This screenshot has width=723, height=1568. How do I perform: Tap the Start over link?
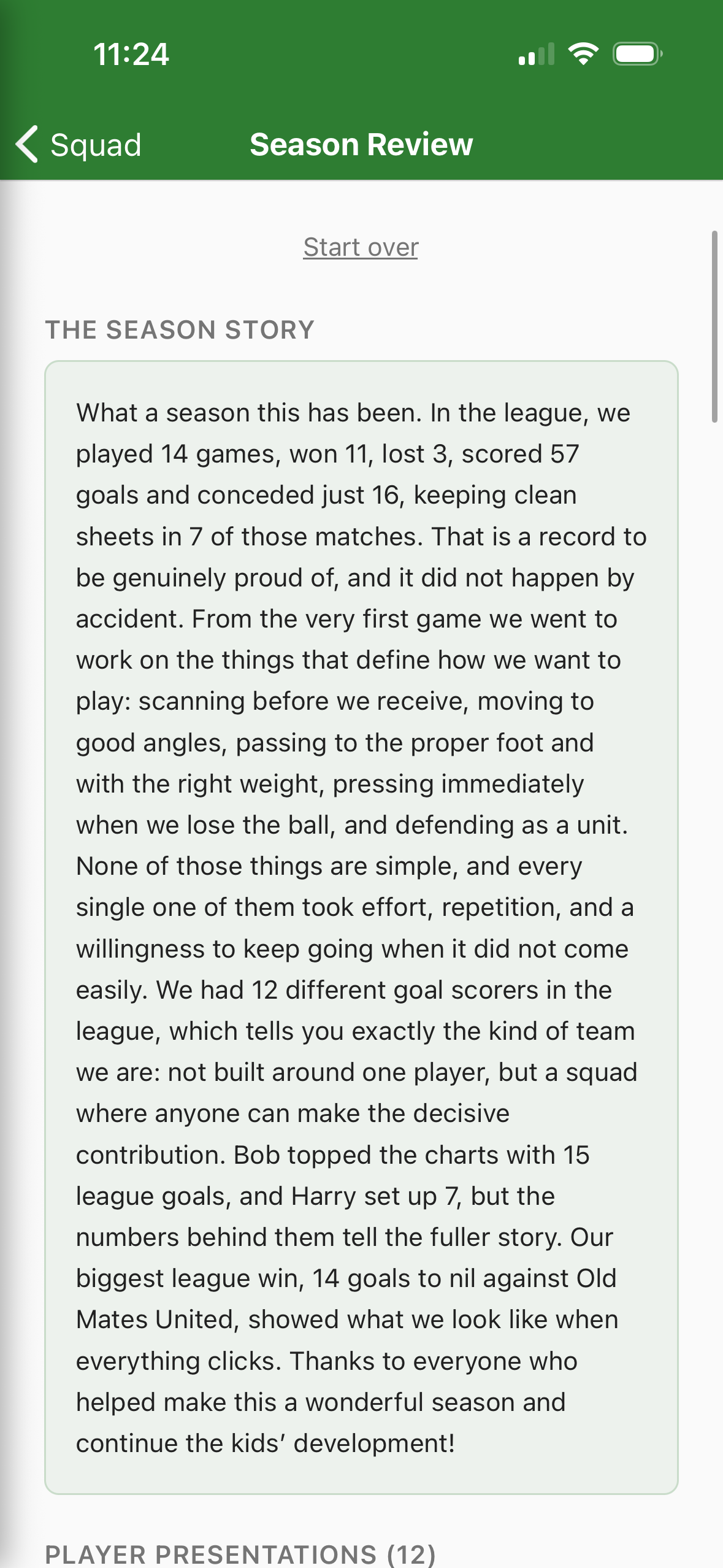coord(361,247)
